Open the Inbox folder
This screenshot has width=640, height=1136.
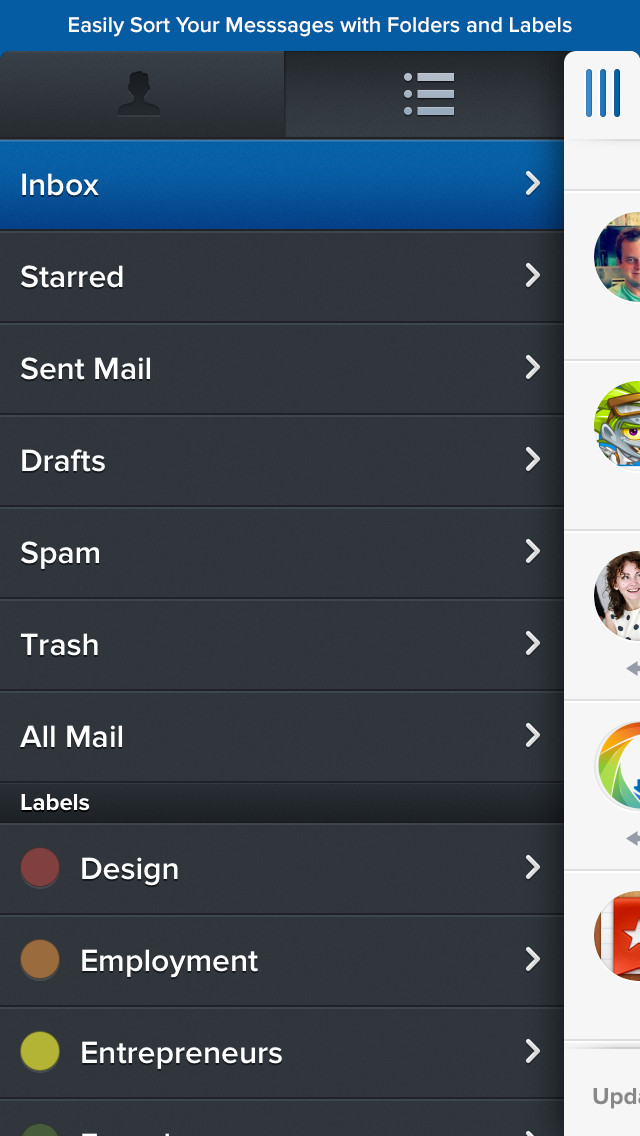281,185
